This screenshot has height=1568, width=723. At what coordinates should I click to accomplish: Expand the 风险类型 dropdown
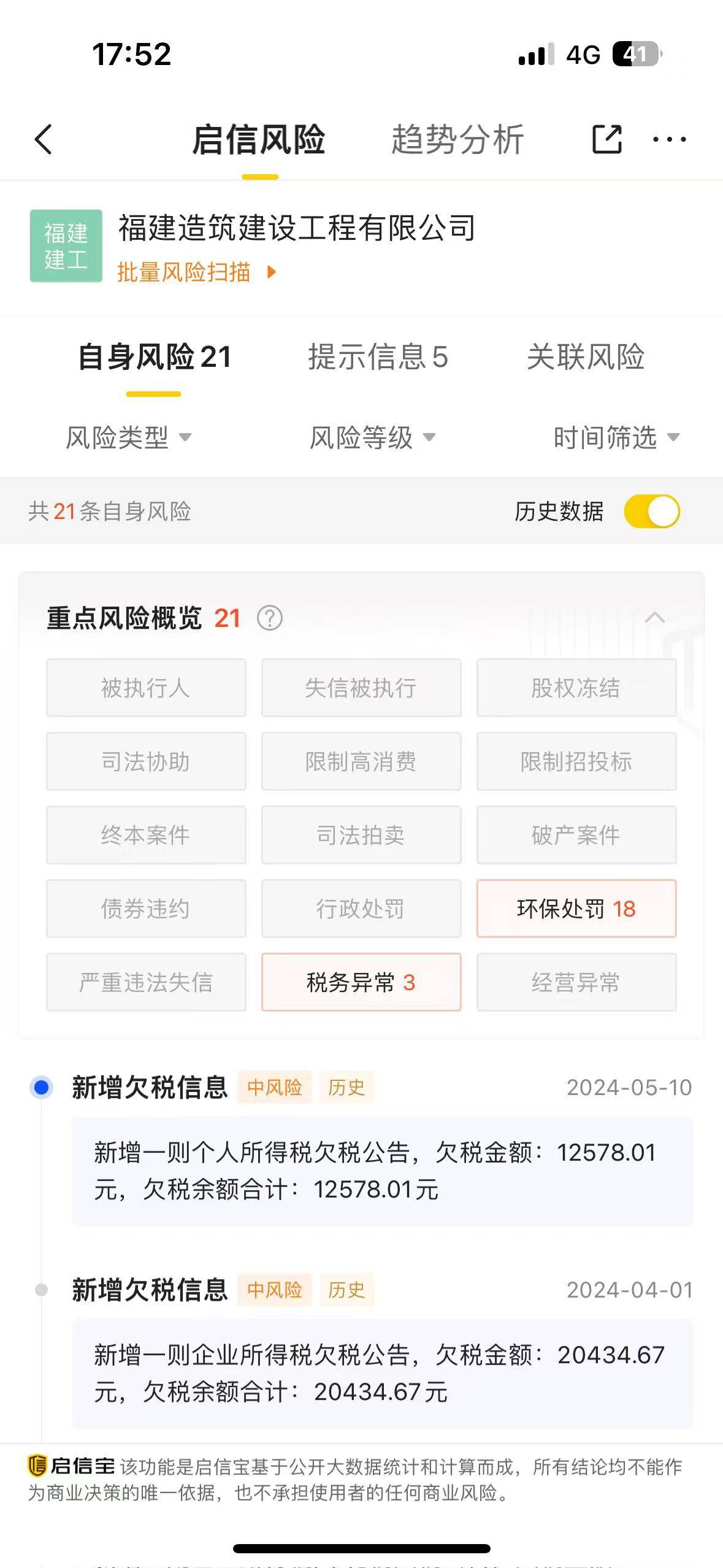coord(128,437)
